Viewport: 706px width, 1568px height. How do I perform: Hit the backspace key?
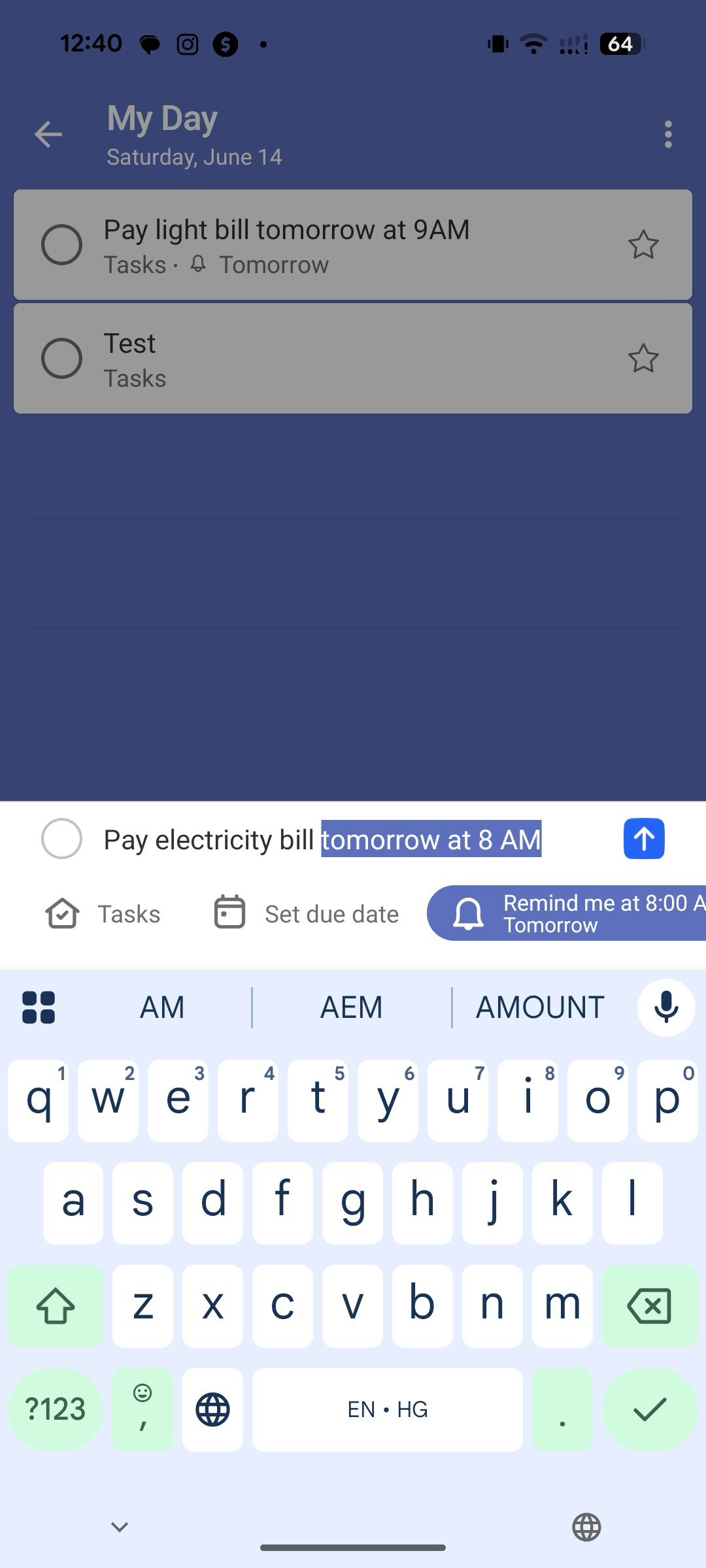coord(649,1306)
